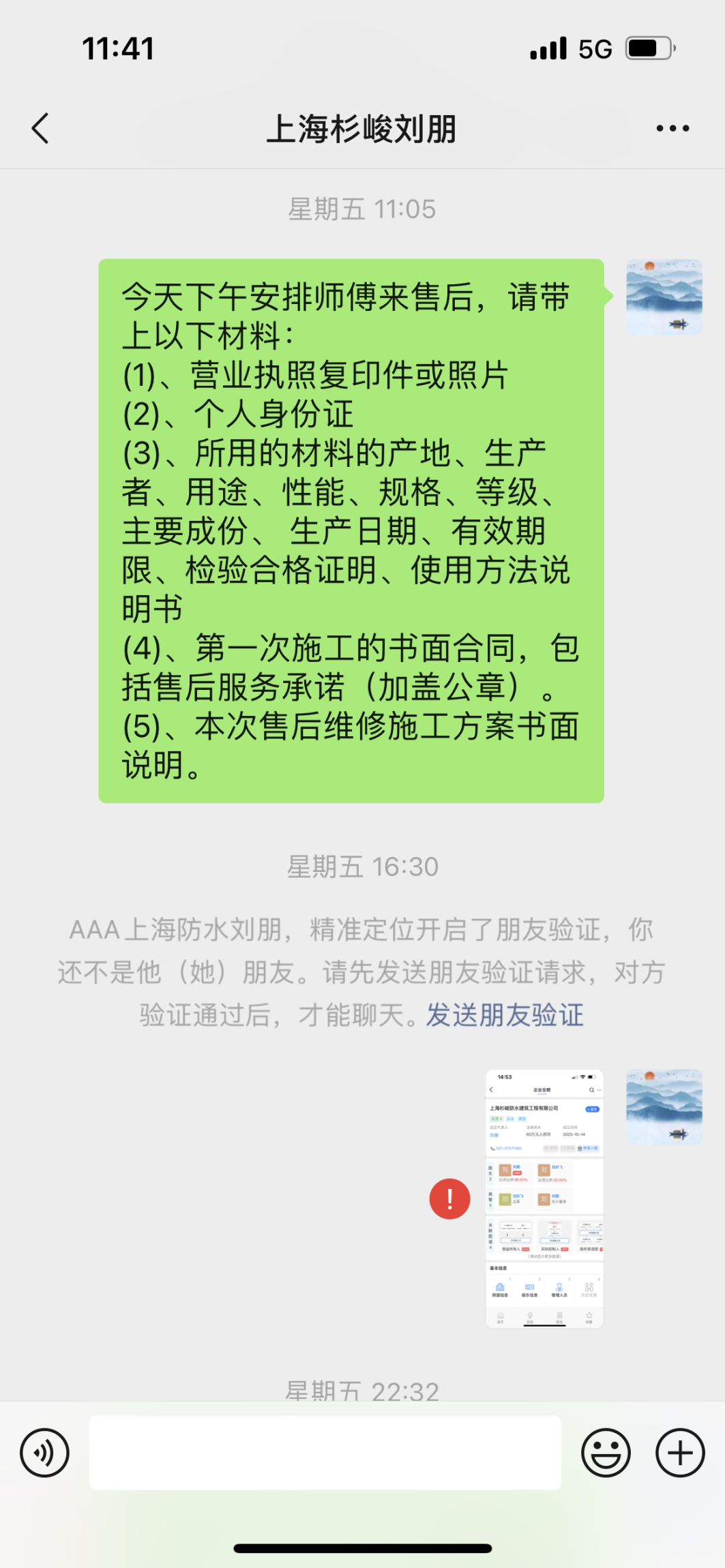Tap the 发送朋友验证 link
Screen dimensions: 725x1568
(x=505, y=1015)
